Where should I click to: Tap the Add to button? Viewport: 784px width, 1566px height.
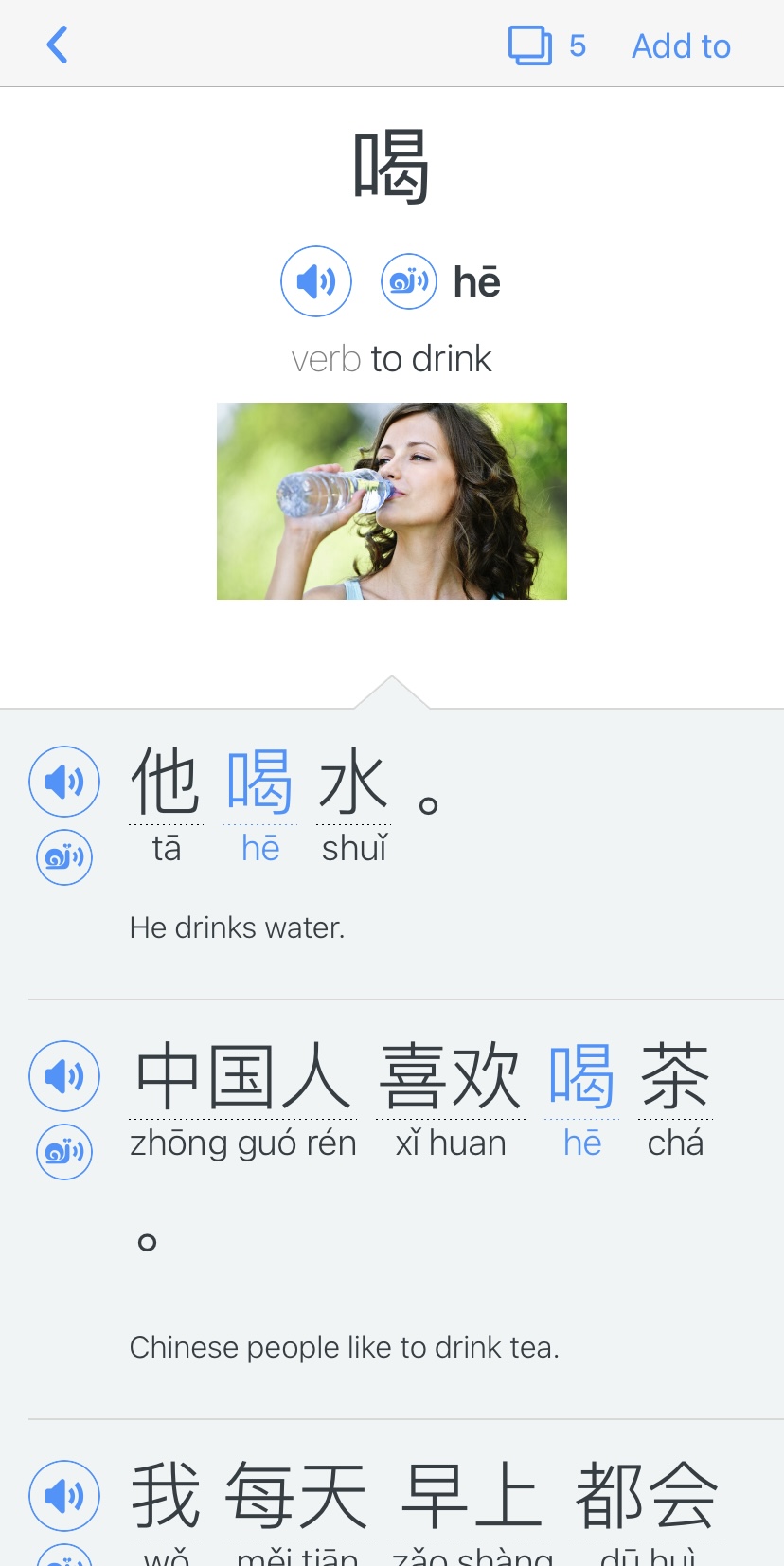coord(681,45)
